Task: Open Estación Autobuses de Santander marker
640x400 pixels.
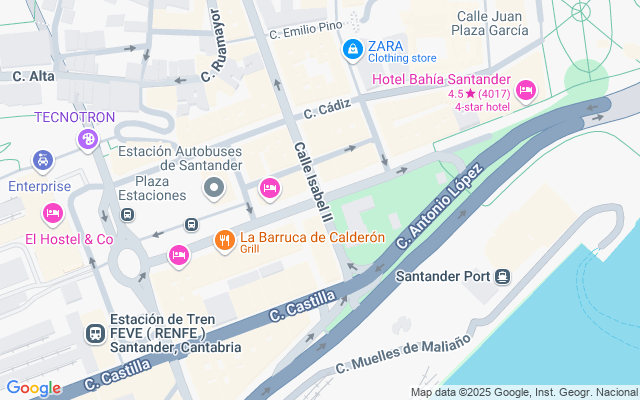Action: 214,187
